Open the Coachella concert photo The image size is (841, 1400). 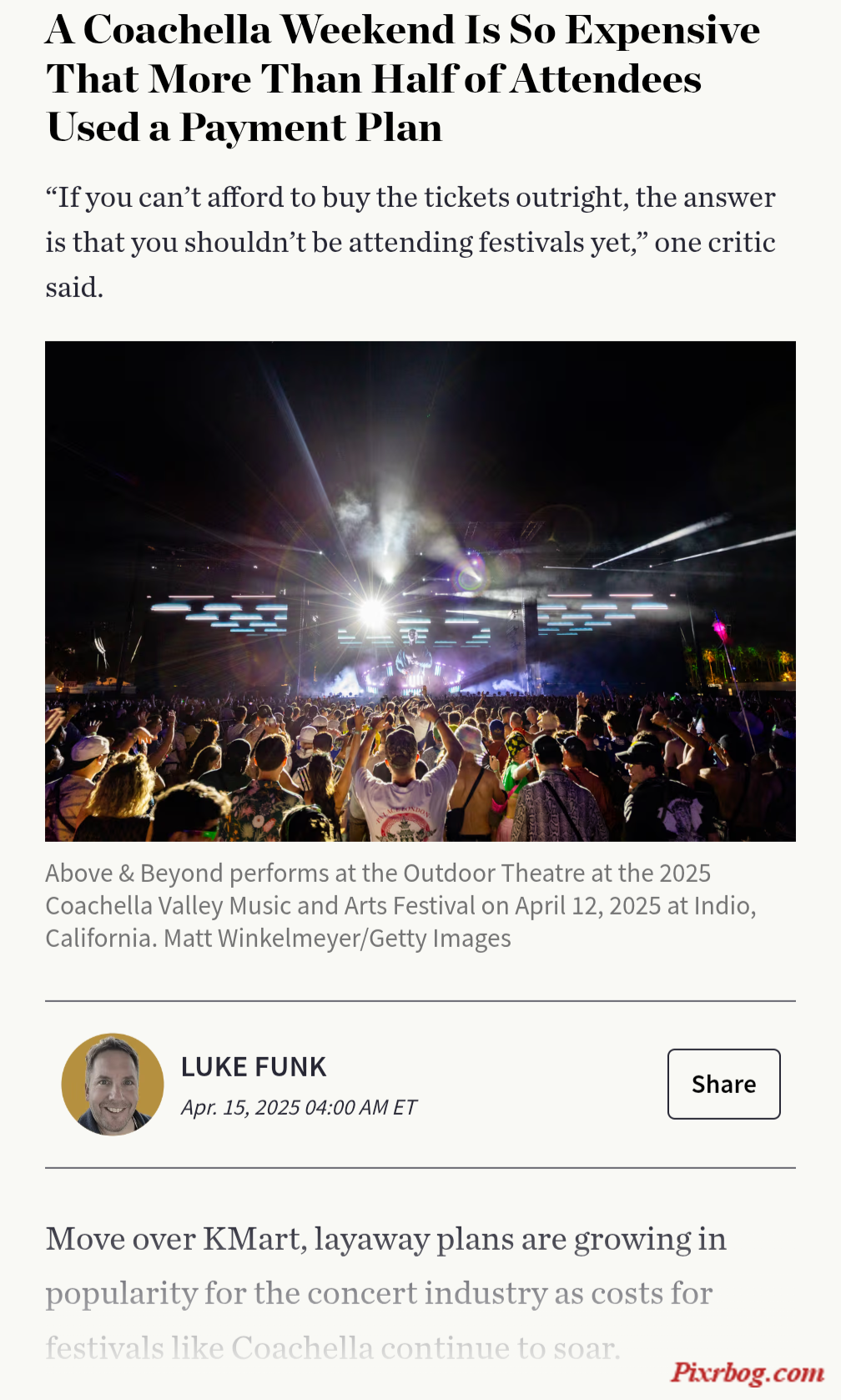tap(420, 591)
